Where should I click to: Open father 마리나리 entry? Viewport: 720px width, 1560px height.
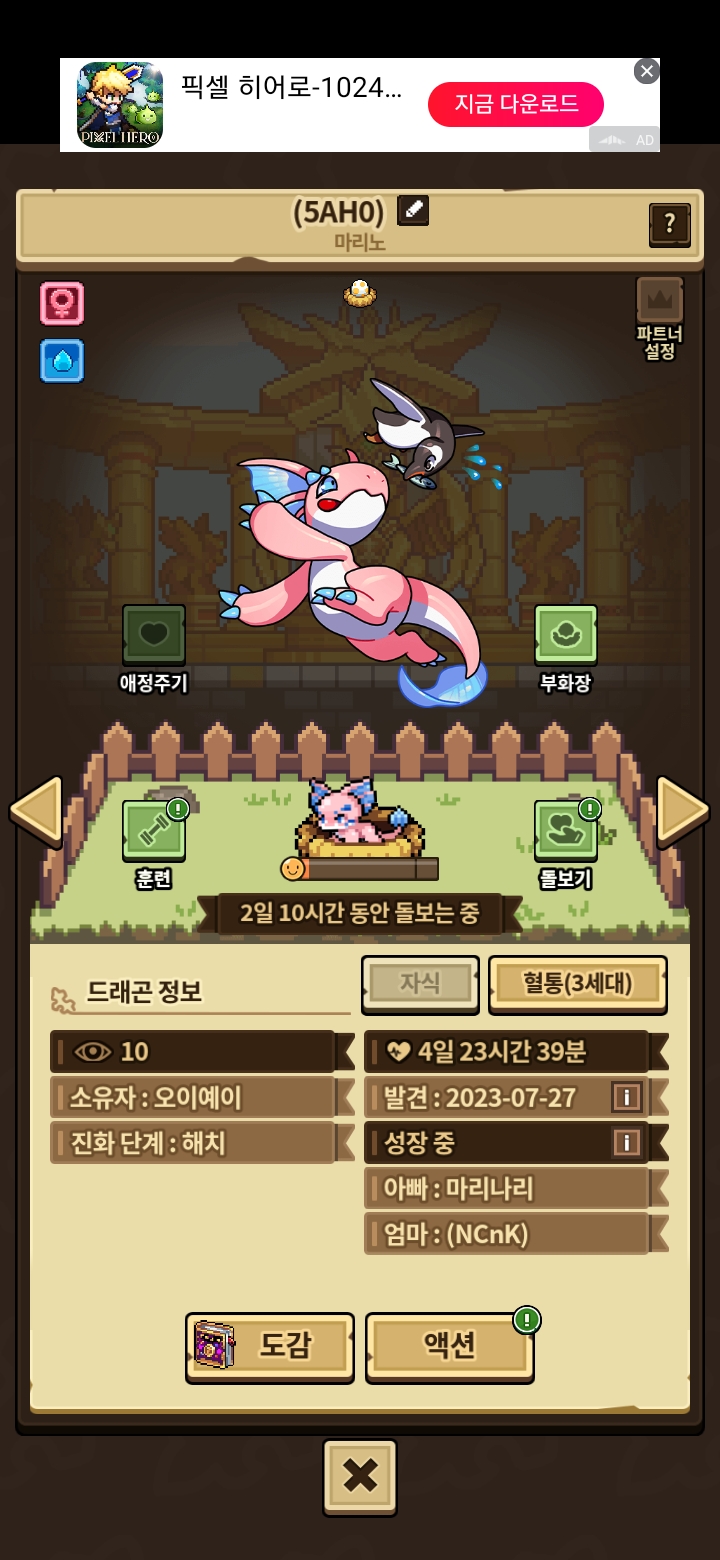[x=506, y=1189]
